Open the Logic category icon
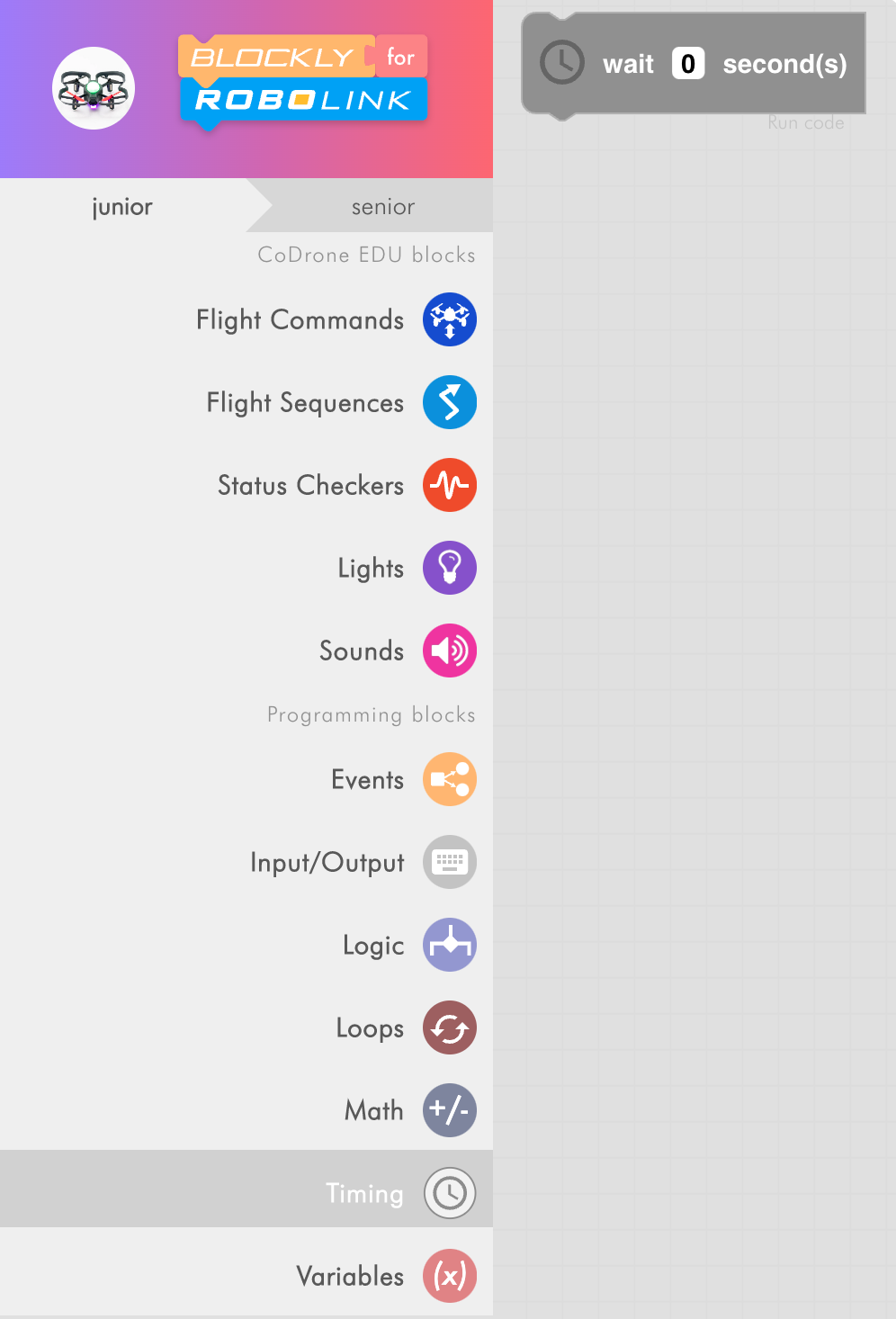The image size is (896, 1319). coord(449,945)
